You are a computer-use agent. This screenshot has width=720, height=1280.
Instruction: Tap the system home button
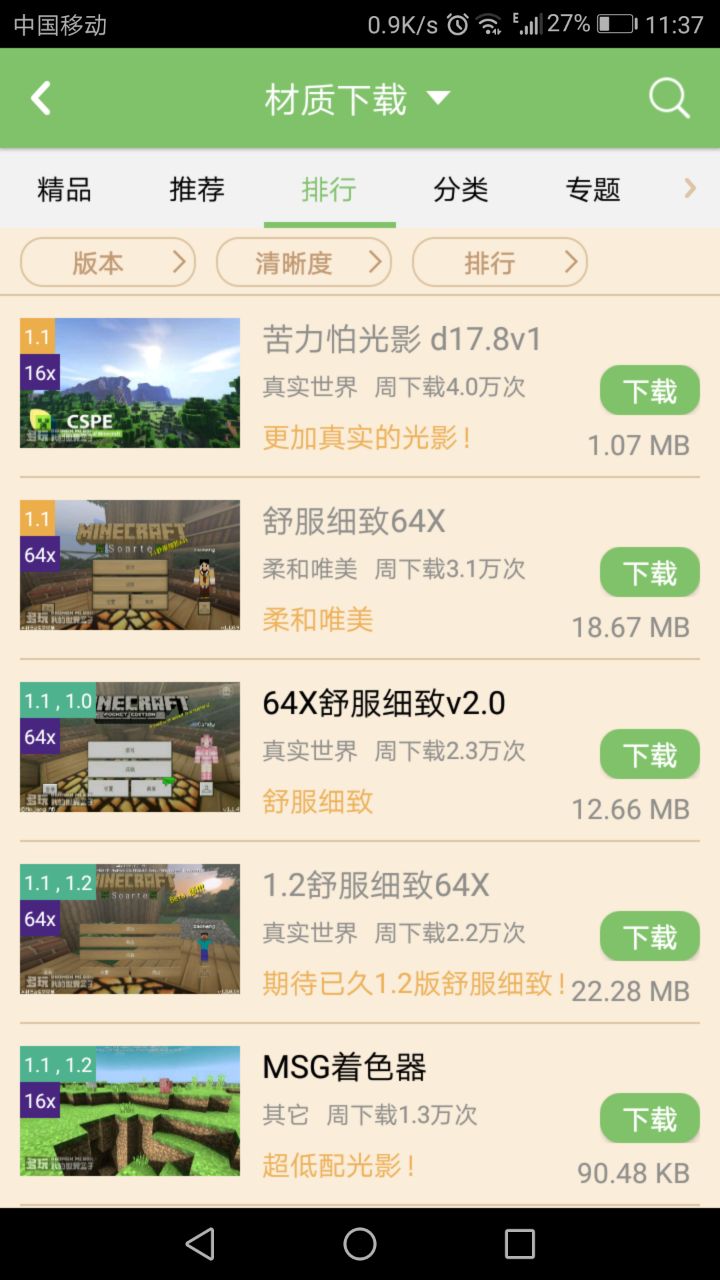(x=360, y=1244)
